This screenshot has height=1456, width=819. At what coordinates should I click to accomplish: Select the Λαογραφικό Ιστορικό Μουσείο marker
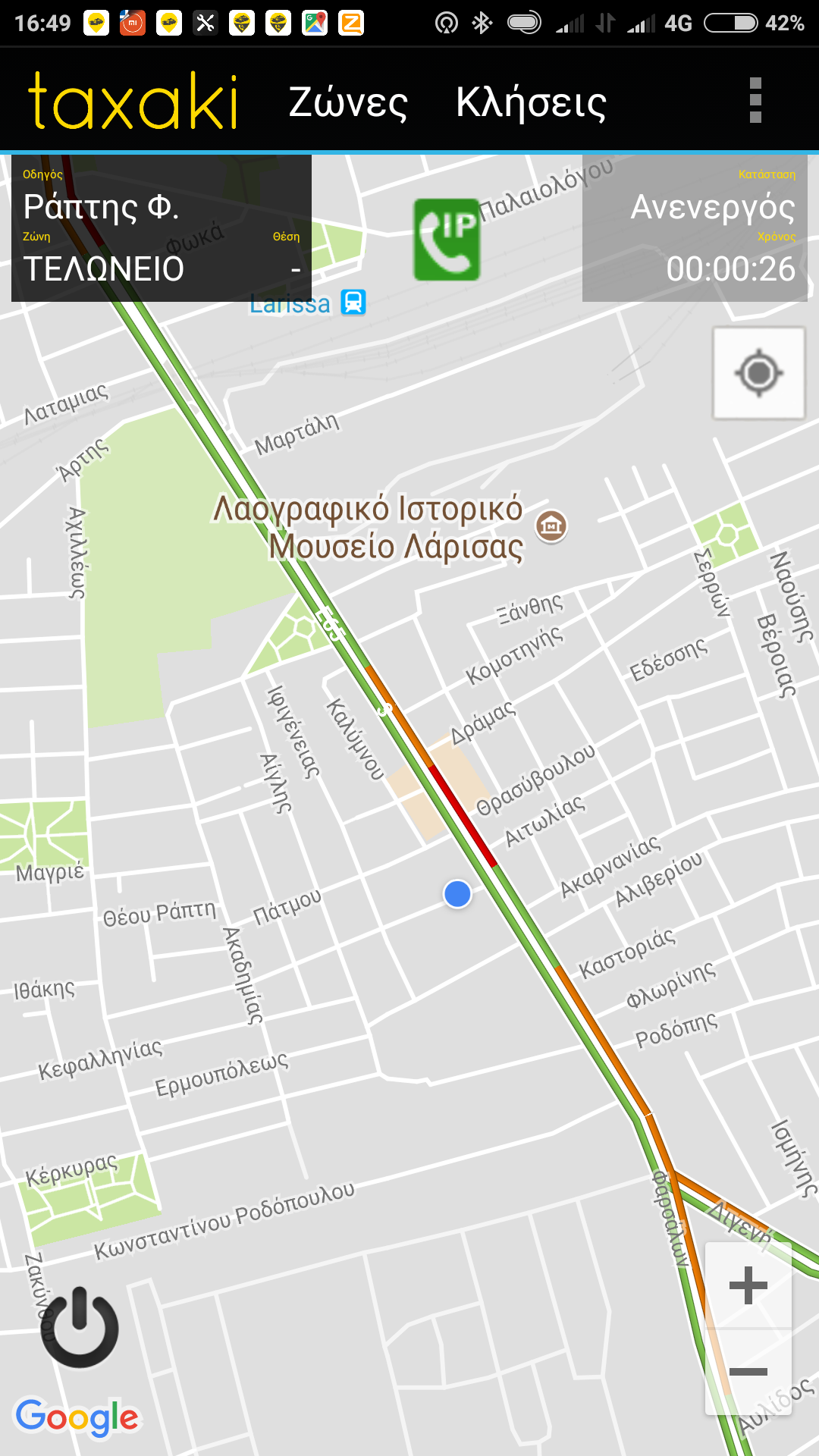551,526
